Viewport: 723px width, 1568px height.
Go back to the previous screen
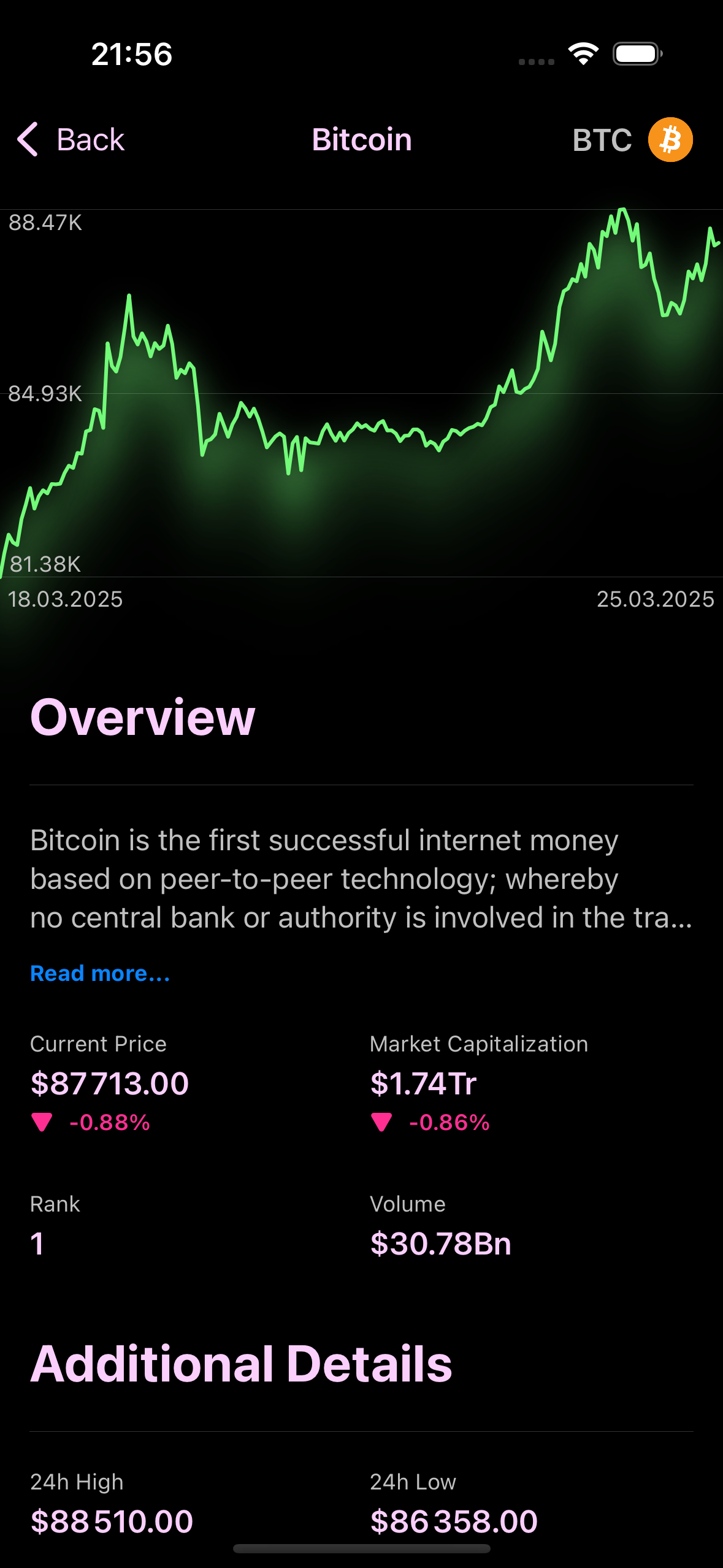coord(71,140)
